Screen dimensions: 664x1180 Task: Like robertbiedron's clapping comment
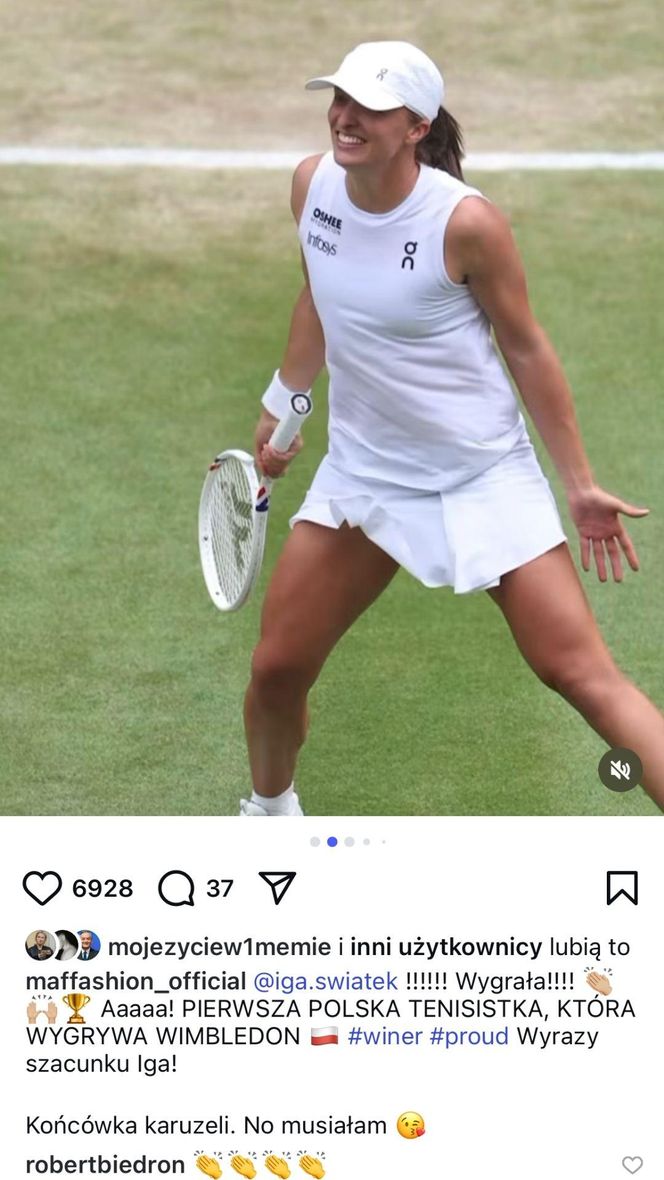coord(632,1165)
